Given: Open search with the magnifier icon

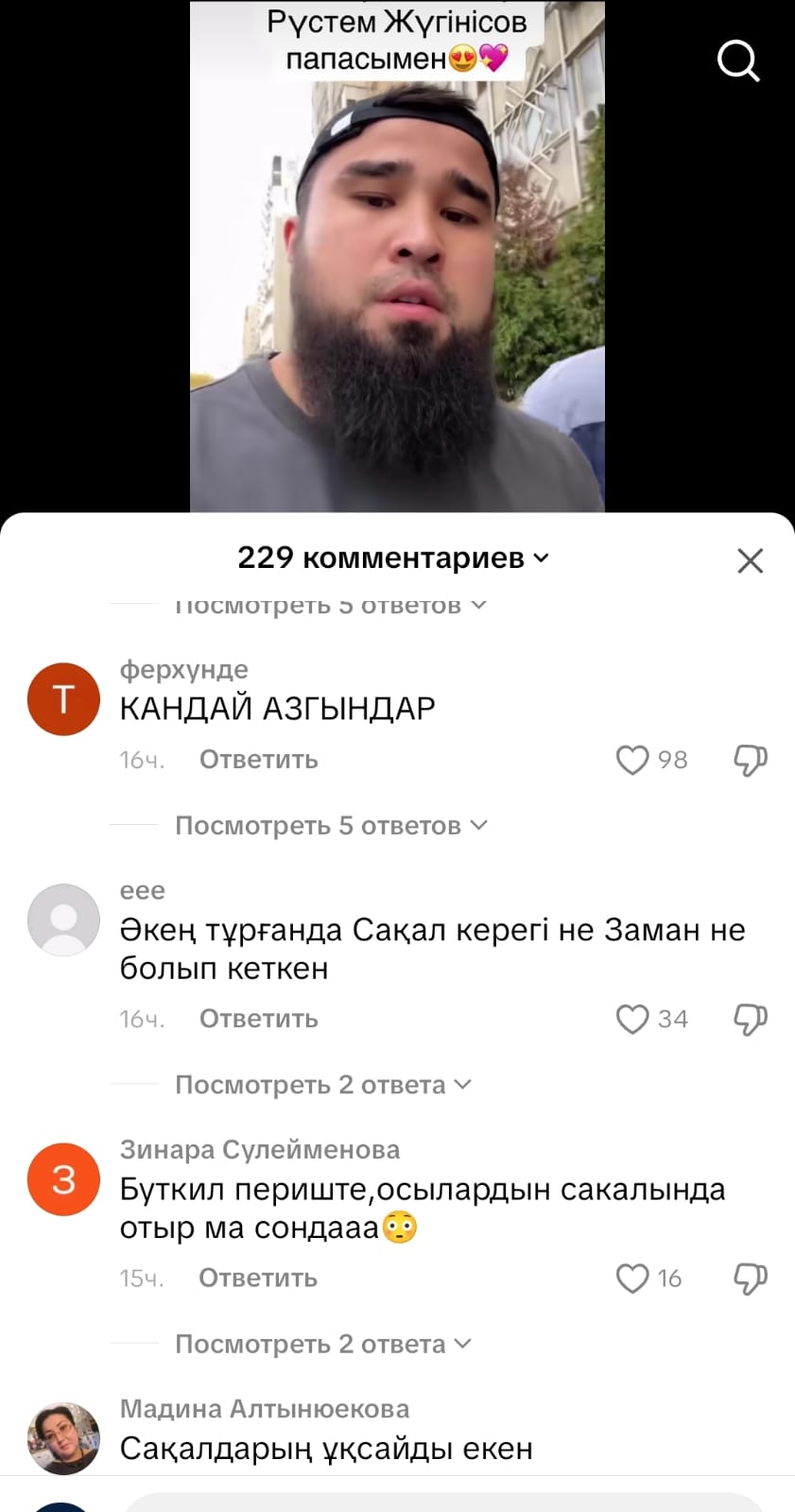Looking at the screenshot, I should tap(738, 62).
